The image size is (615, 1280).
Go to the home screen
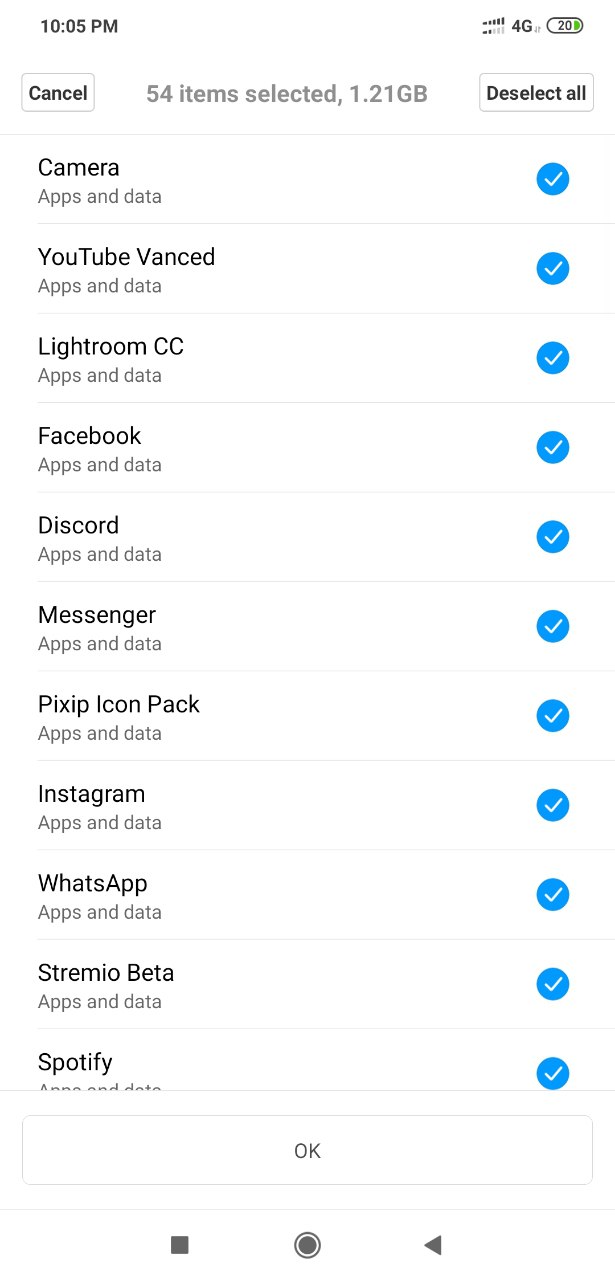click(307, 1245)
